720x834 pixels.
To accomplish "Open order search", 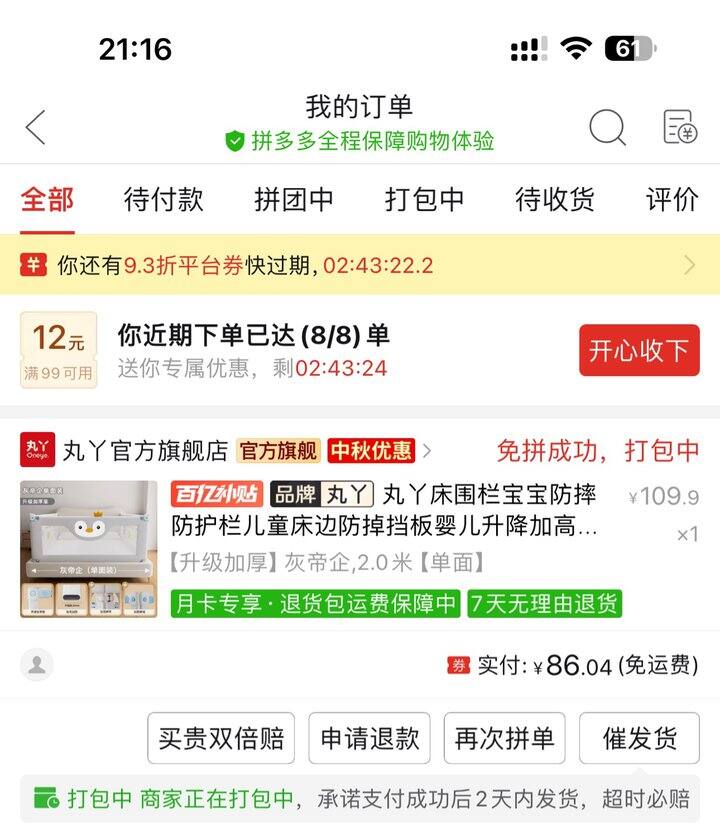I will point(607,128).
